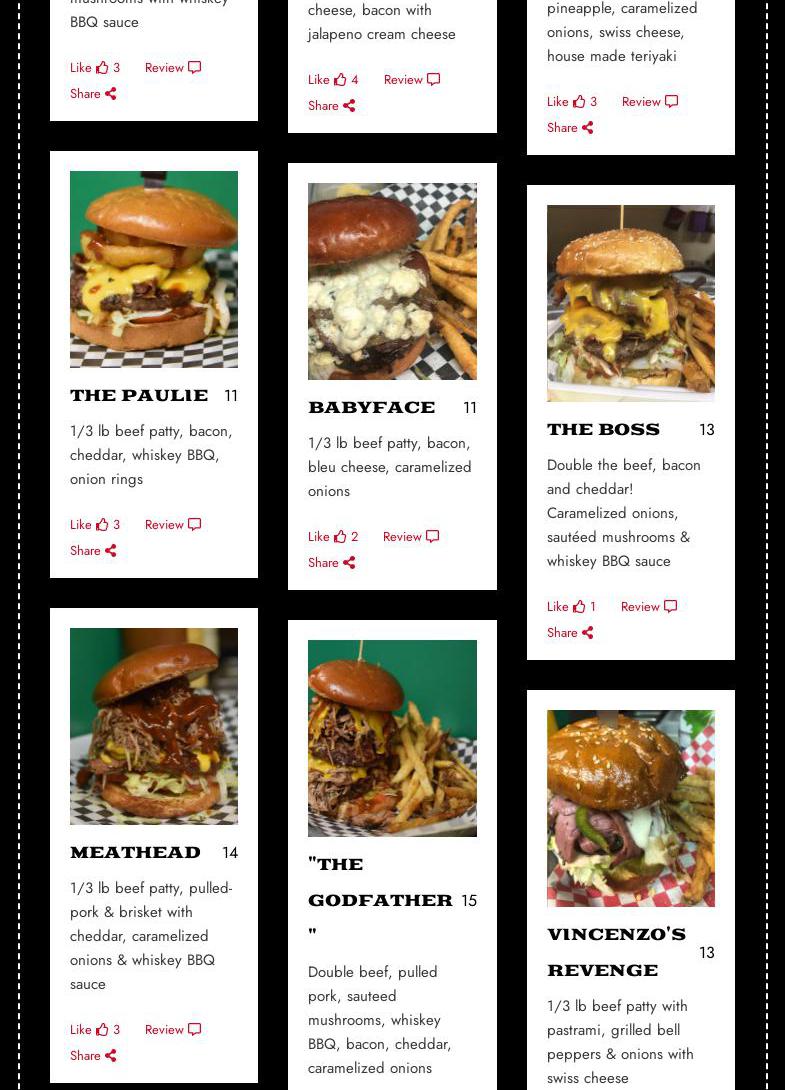Share the Meathead burger
The width and height of the screenshot is (785, 1090).
pyautogui.click(x=93, y=1056)
